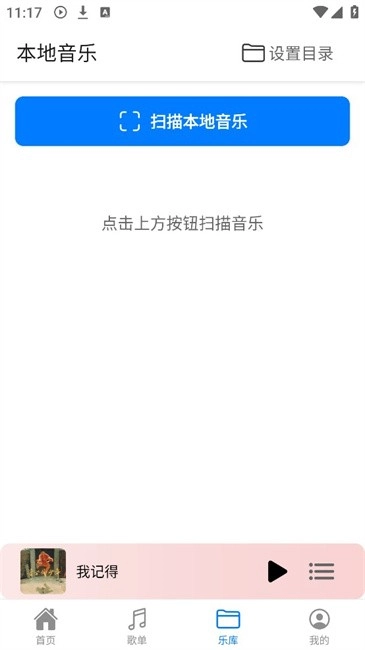The image size is (365, 650).
Task: Open 设置目录 to set the music folder
Action: [287, 53]
